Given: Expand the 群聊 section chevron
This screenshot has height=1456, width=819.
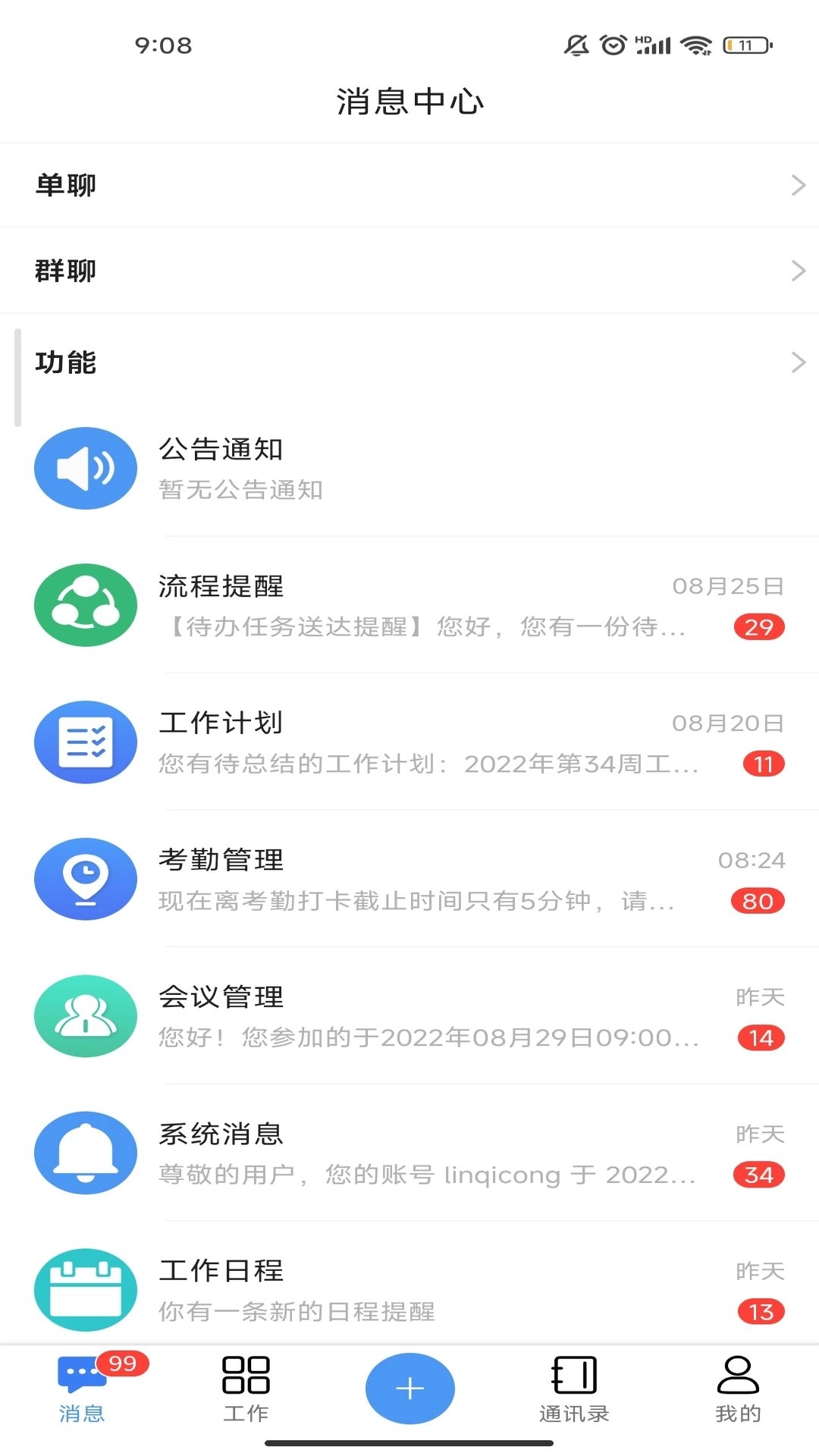Looking at the screenshot, I should (797, 270).
